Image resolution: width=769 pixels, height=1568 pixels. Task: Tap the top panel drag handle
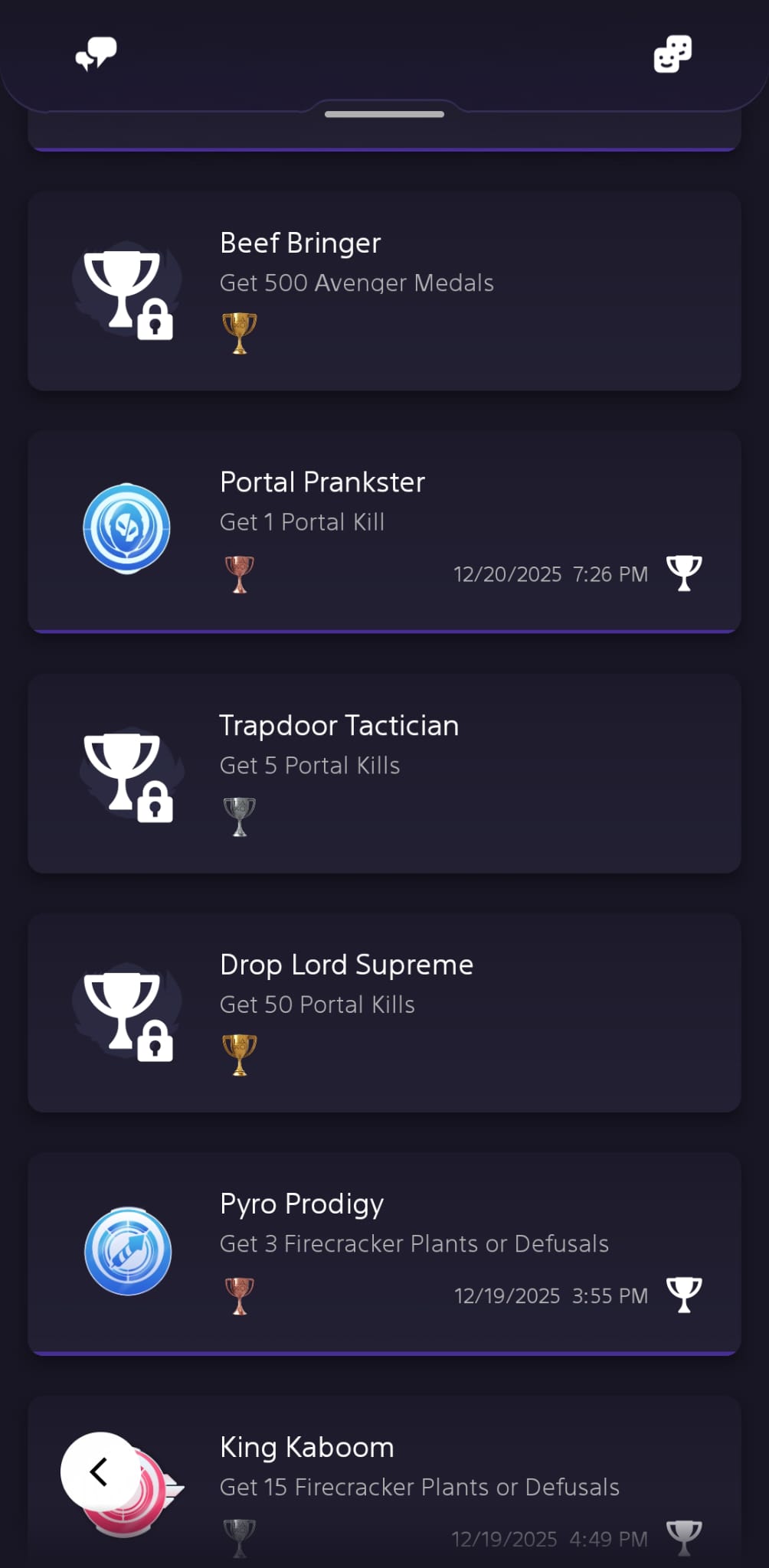point(384,114)
